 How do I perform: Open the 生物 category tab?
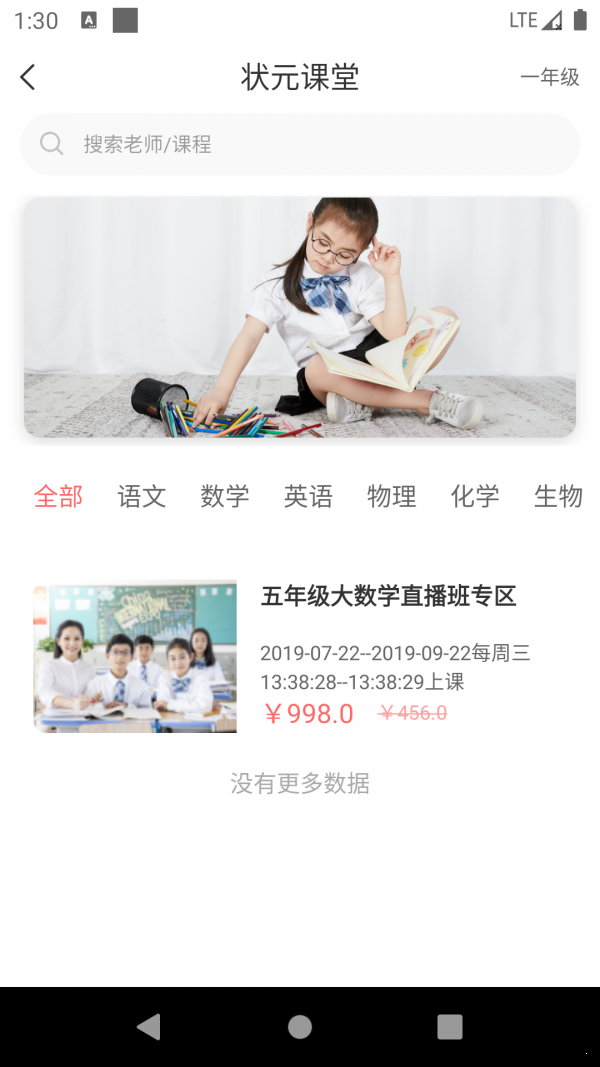tap(557, 496)
